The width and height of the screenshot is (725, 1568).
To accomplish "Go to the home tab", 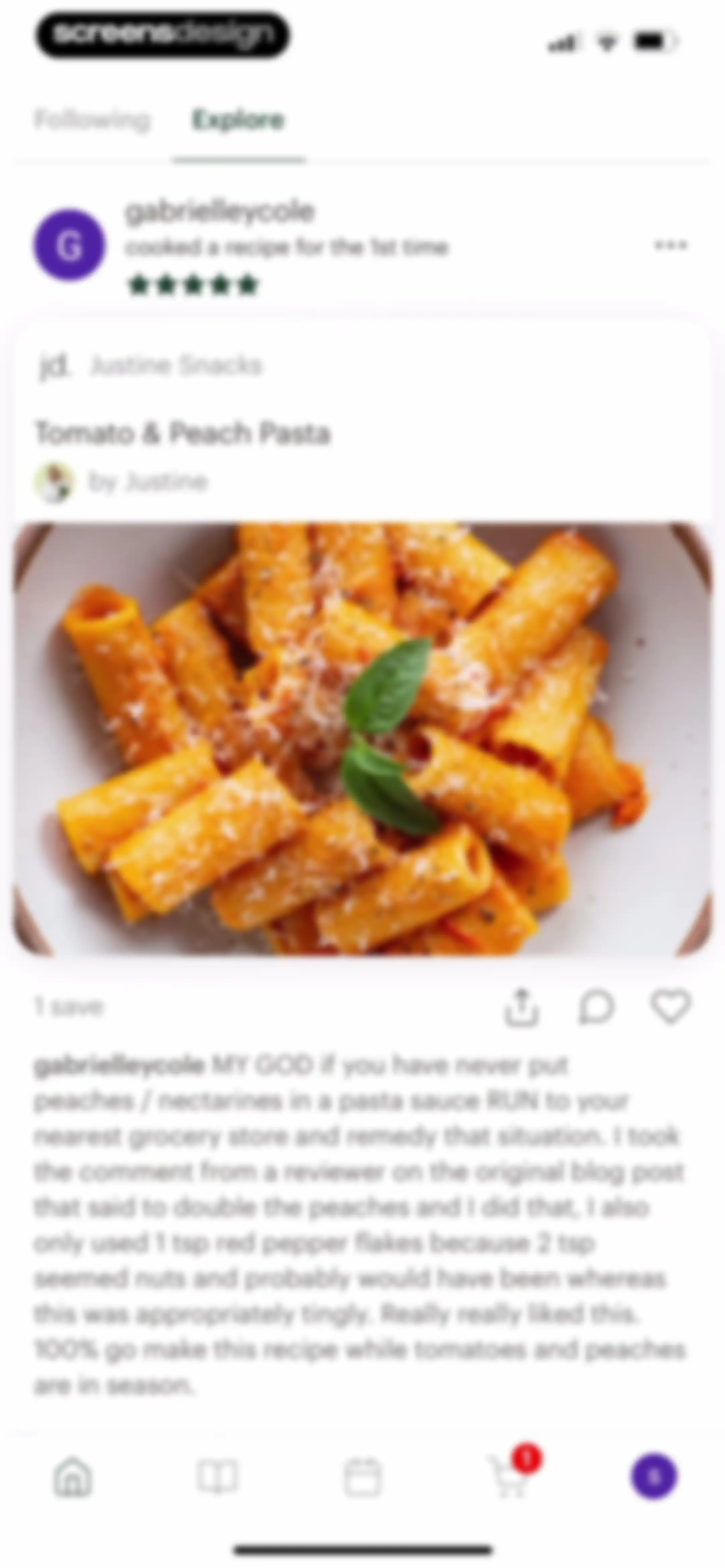I will (x=72, y=1476).
